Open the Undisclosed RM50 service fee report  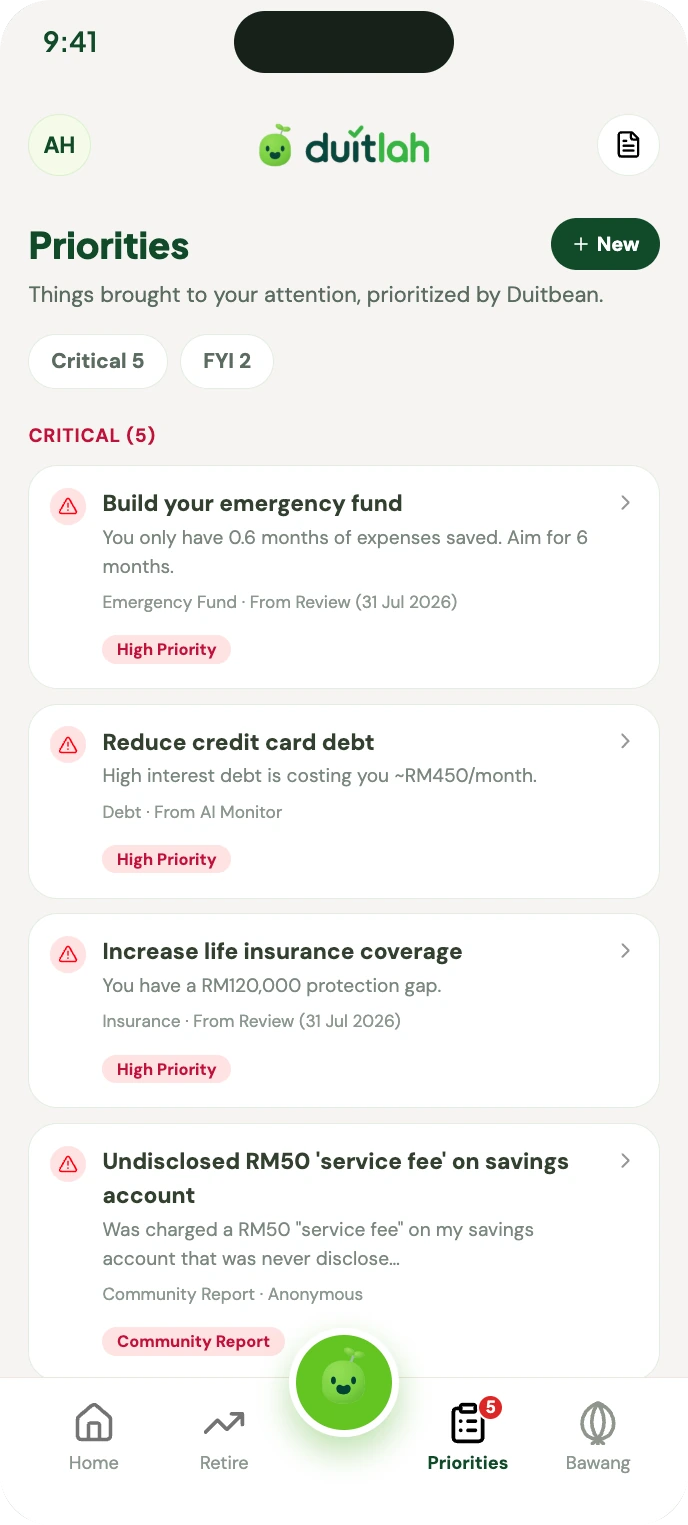(344, 1250)
